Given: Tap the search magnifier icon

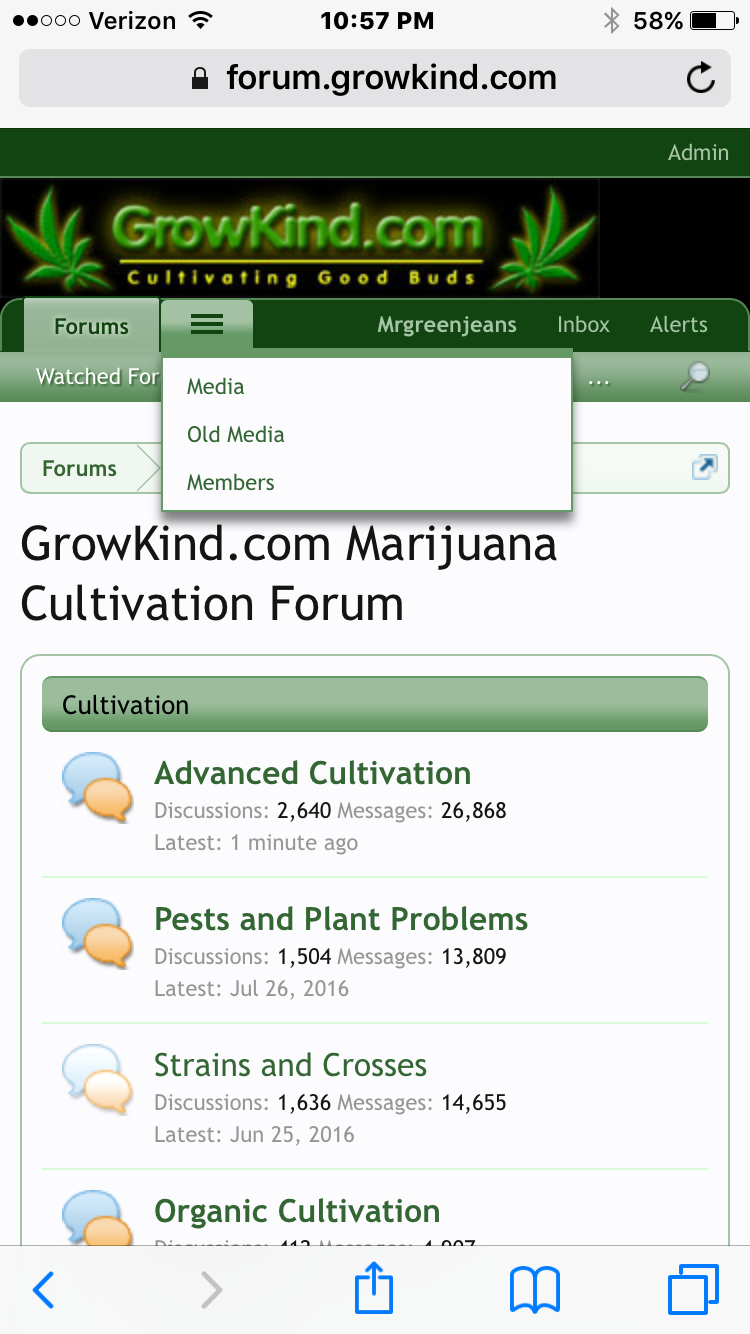Looking at the screenshot, I should point(695,377).
